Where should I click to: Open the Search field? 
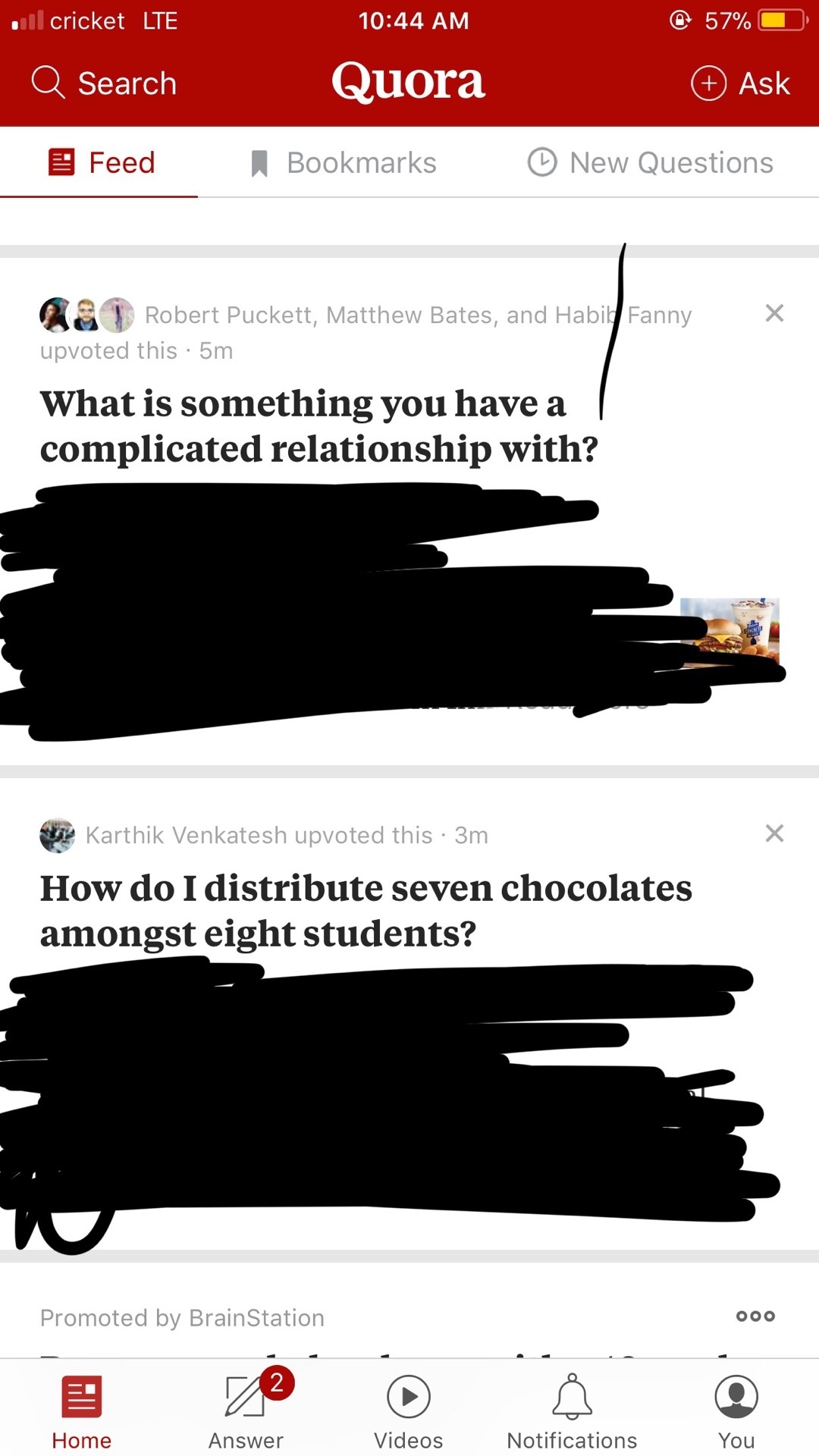tap(105, 83)
